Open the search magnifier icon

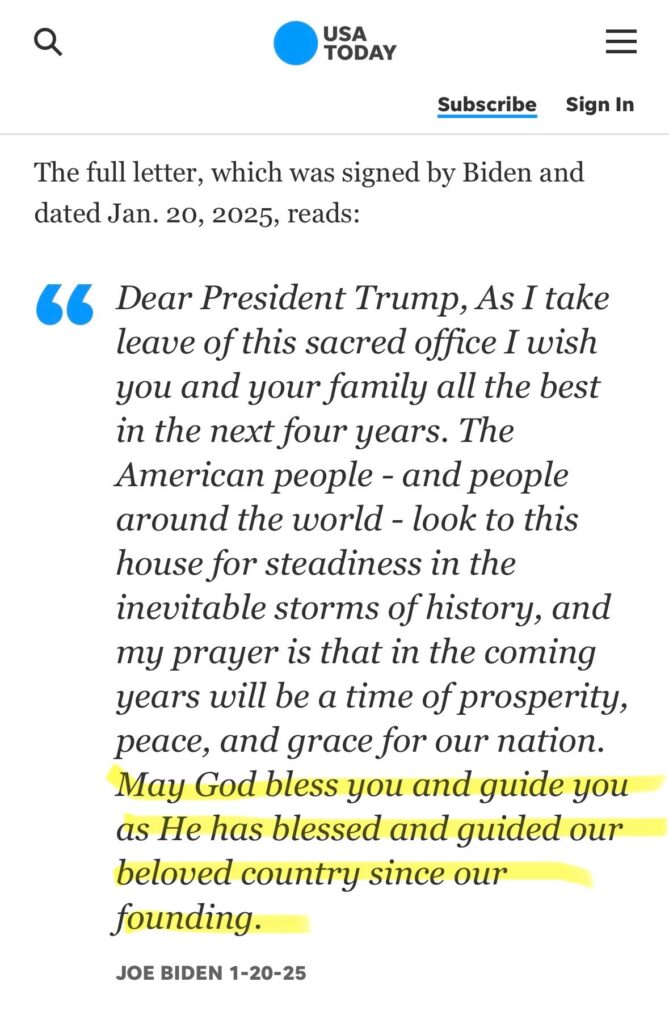(48, 42)
